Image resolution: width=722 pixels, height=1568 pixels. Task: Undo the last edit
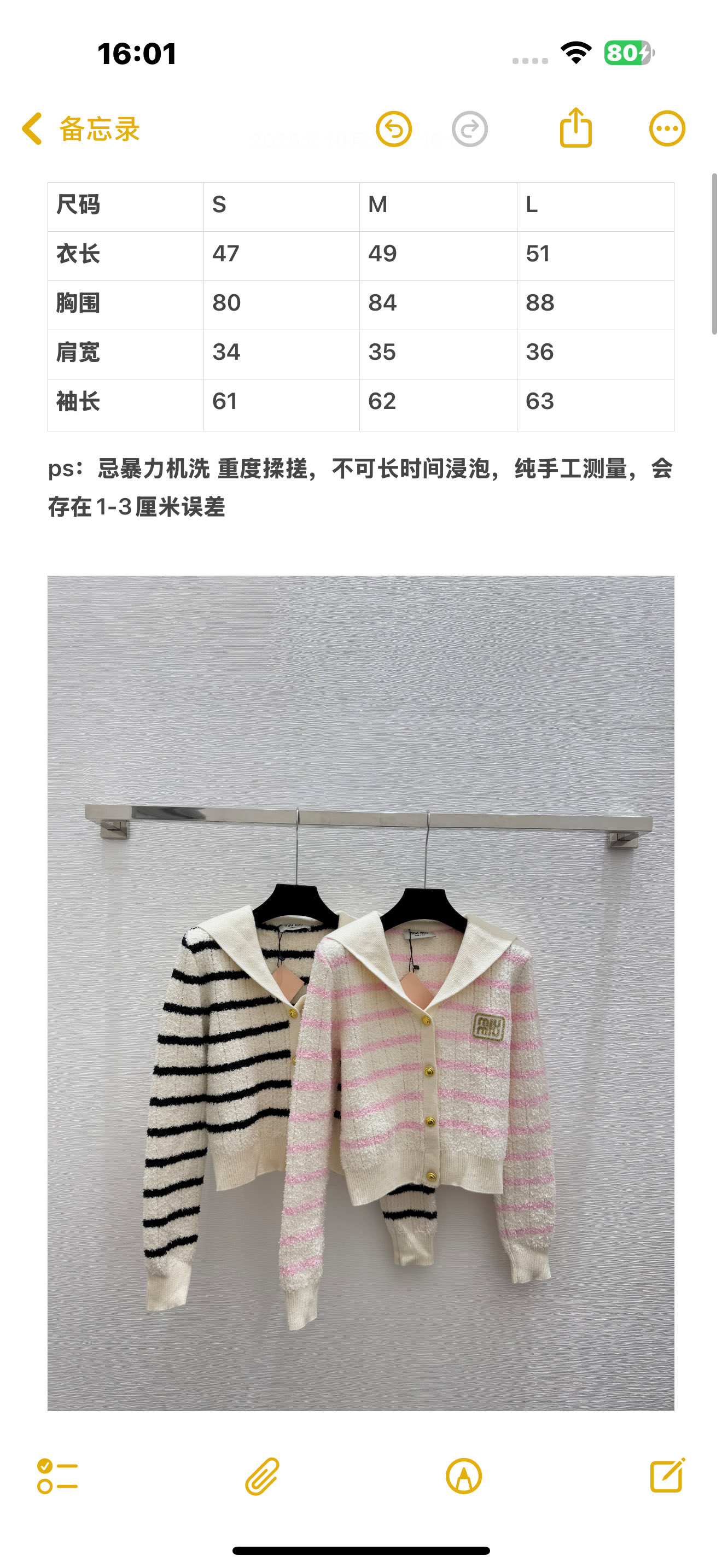coord(394,129)
